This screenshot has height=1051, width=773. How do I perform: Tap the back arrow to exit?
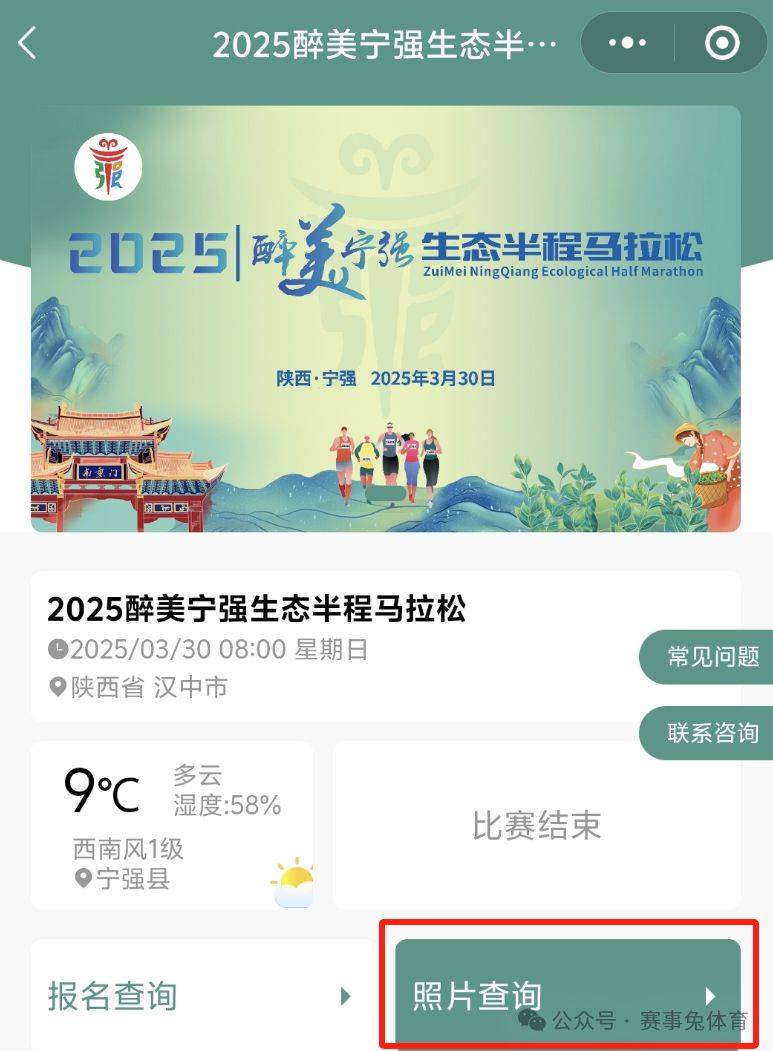click(x=24, y=42)
